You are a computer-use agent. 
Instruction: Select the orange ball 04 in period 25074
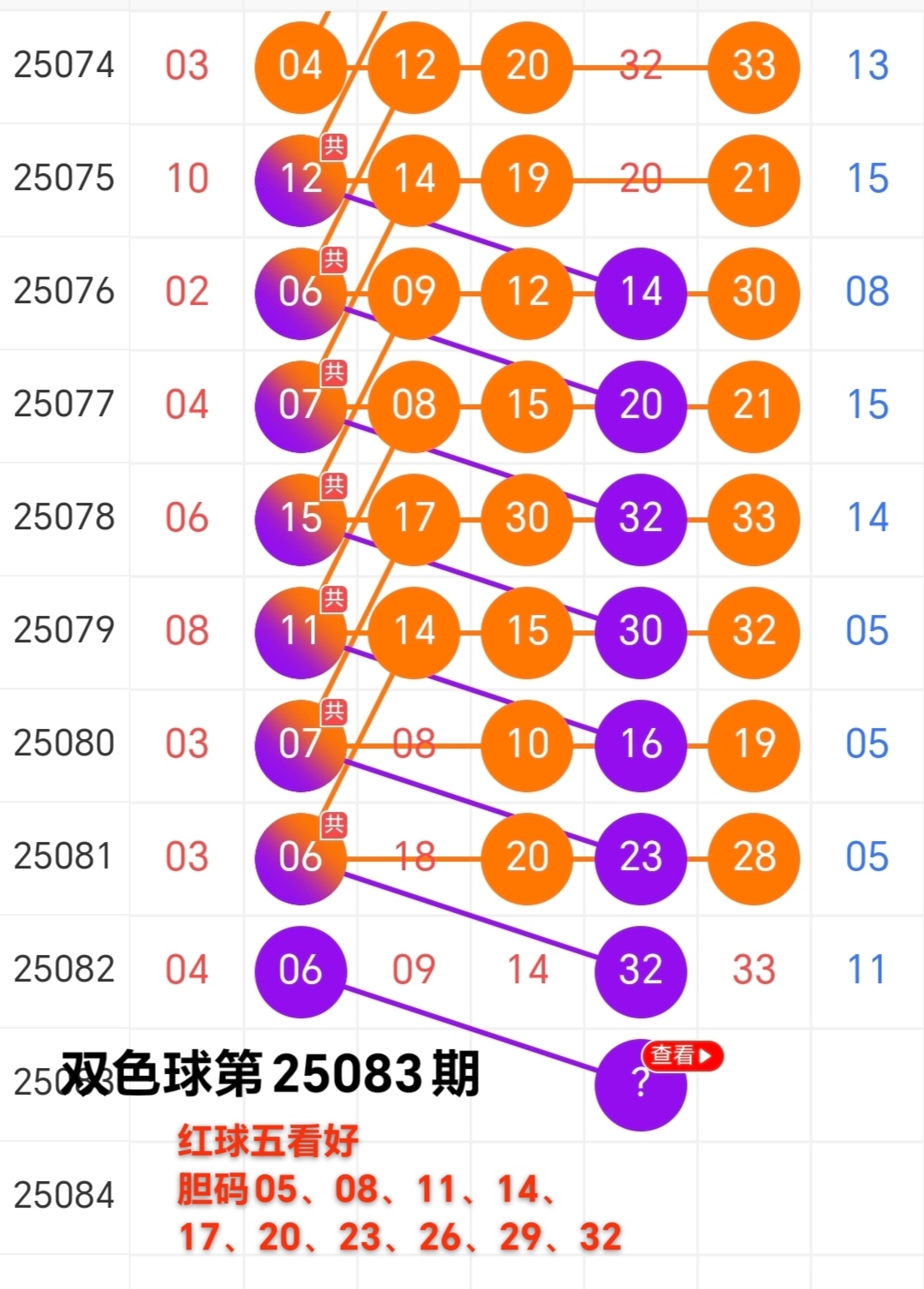[x=301, y=68]
